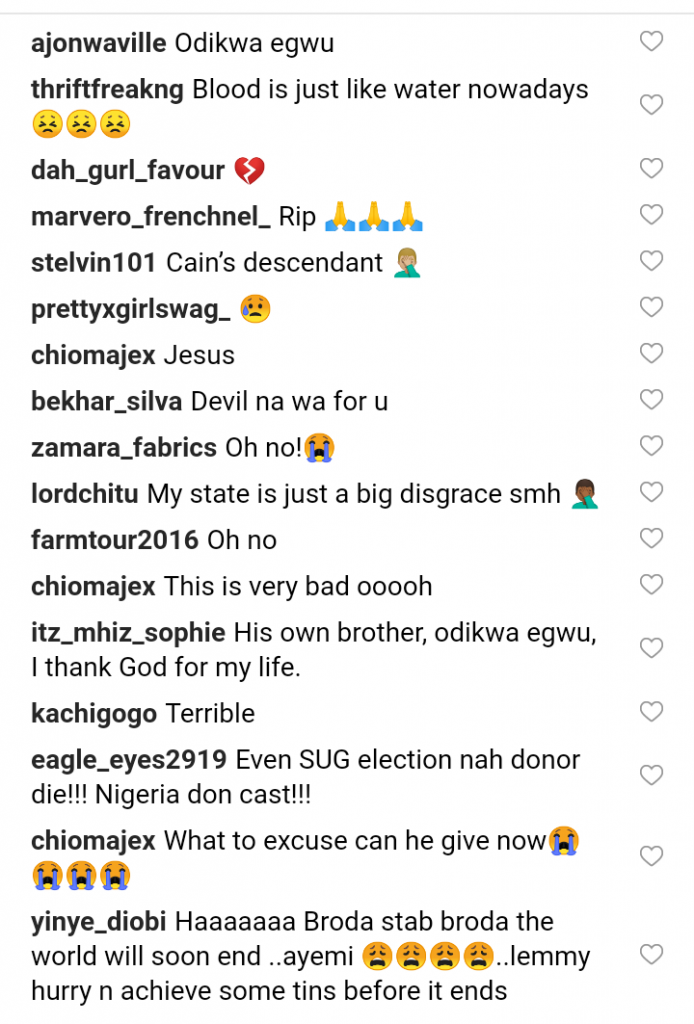Open dah_gurl_favour's profile
This screenshot has width=694, height=1024.
pyautogui.click(x=128, y=170)
